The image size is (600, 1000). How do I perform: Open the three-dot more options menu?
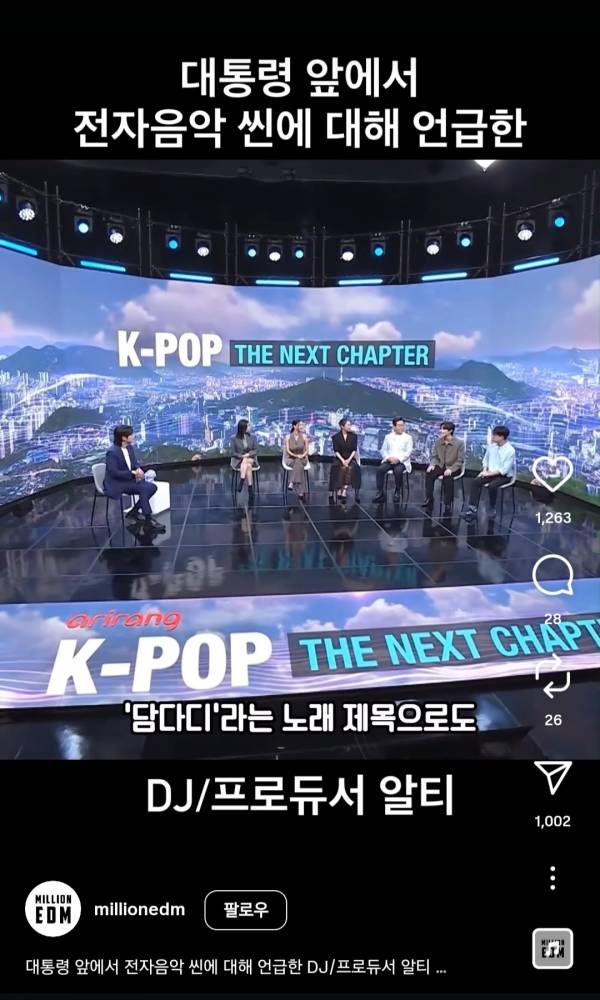(x=552, y=879)
